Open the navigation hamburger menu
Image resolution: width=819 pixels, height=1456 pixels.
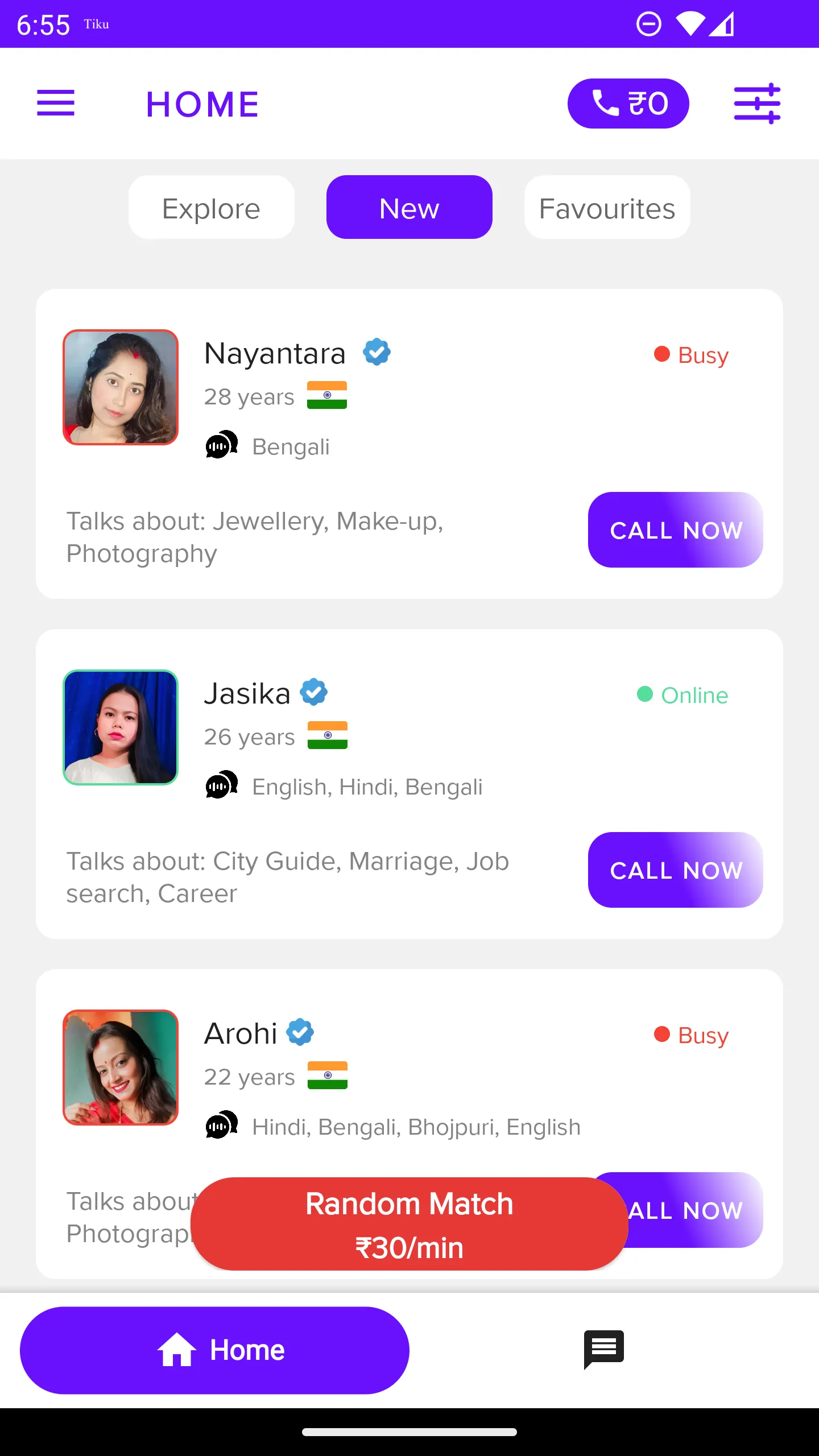click(56, 104)
